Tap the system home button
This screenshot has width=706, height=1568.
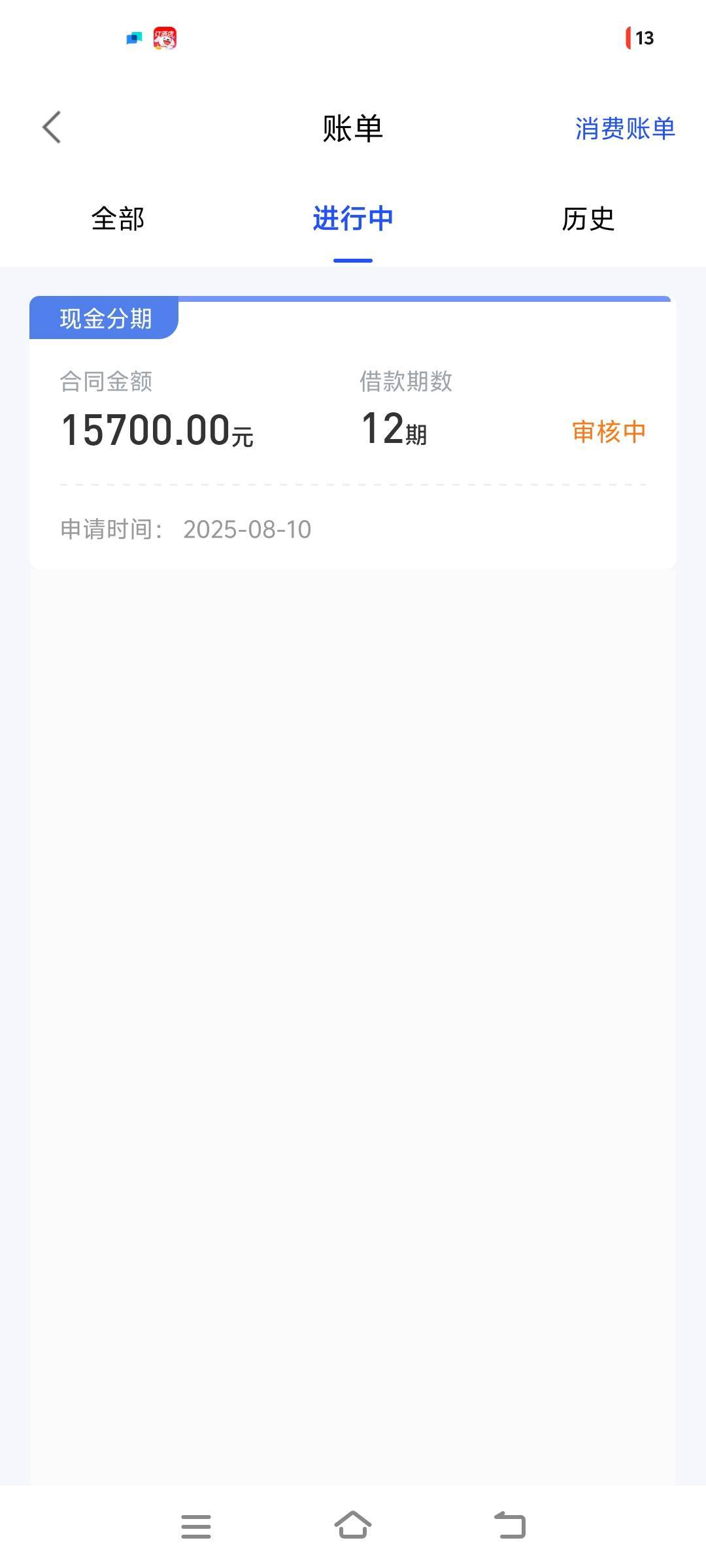(x=353, y=1525)
